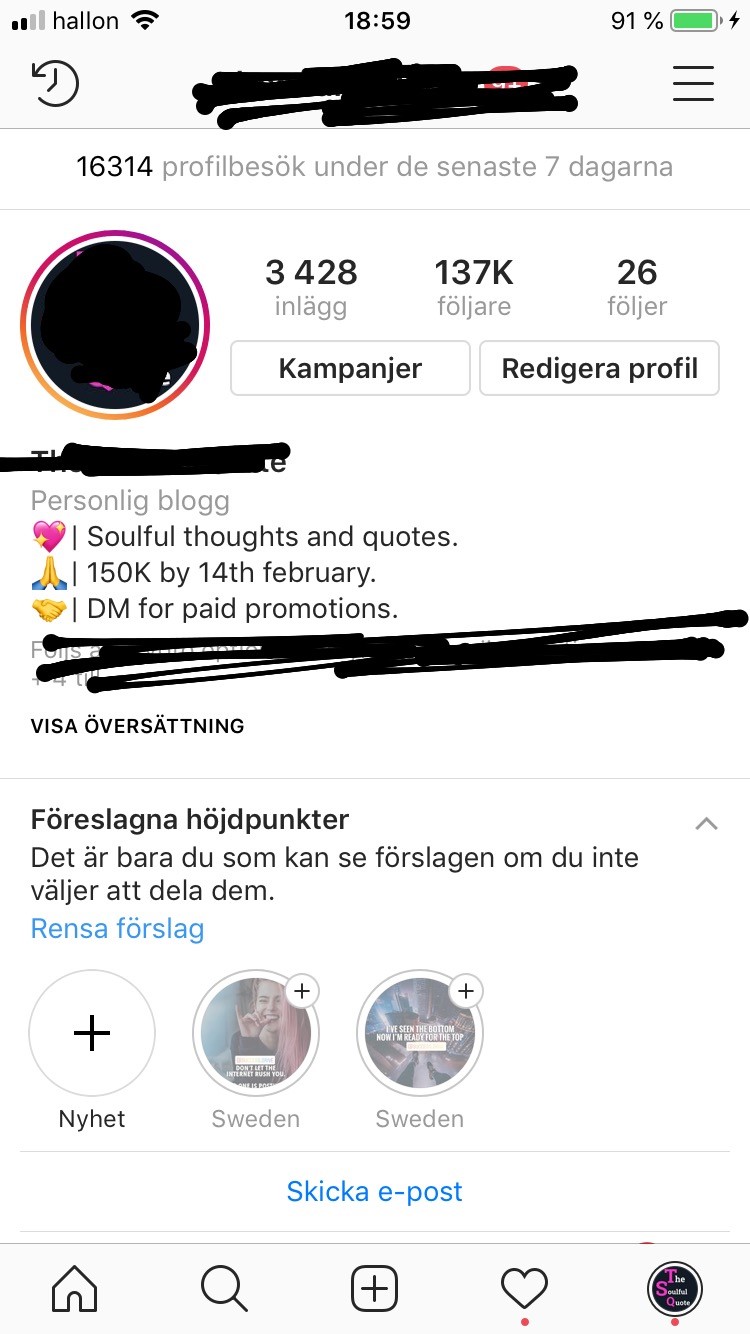Tap Rensa förslag link
The image size is (750, 1334).
(117, 929)
